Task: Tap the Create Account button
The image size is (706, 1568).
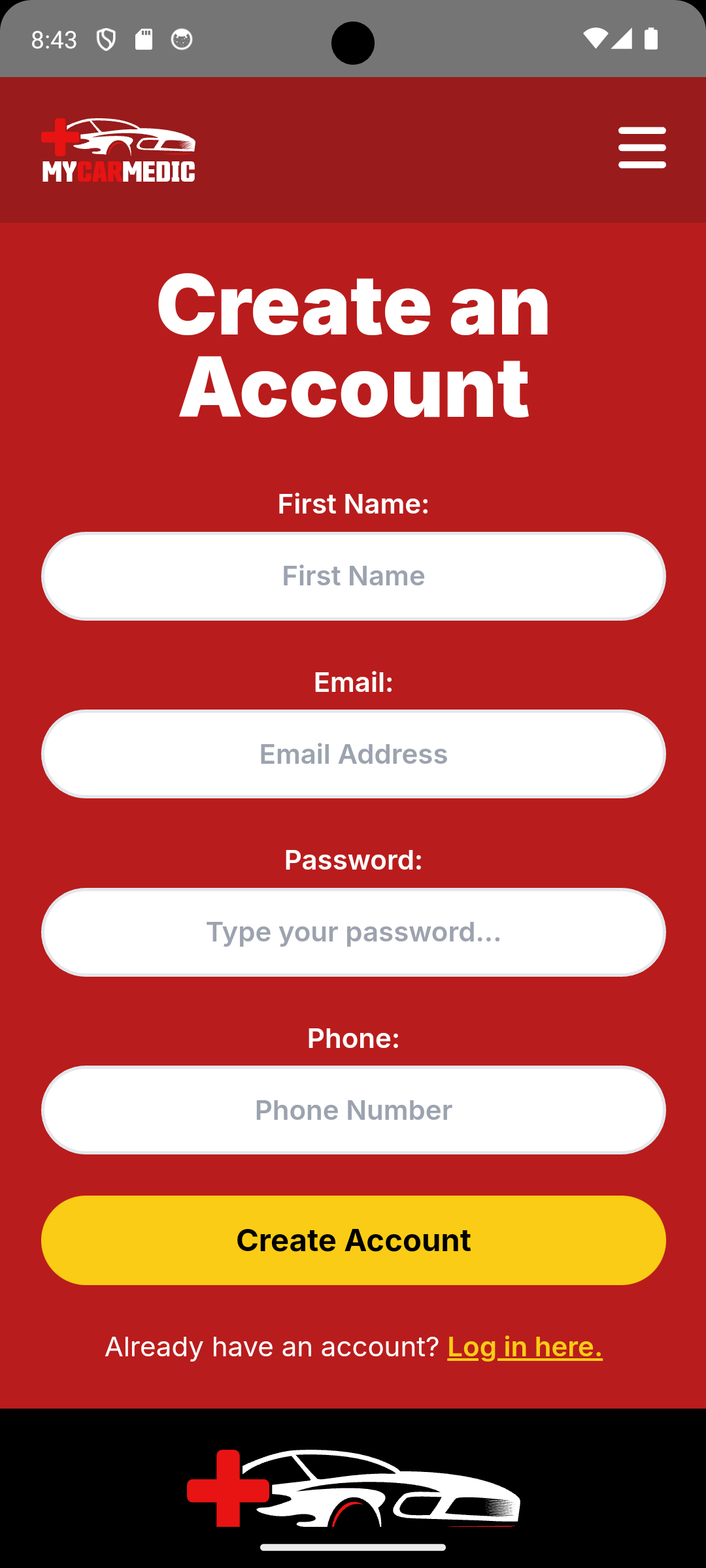Action: [353, 1240]
